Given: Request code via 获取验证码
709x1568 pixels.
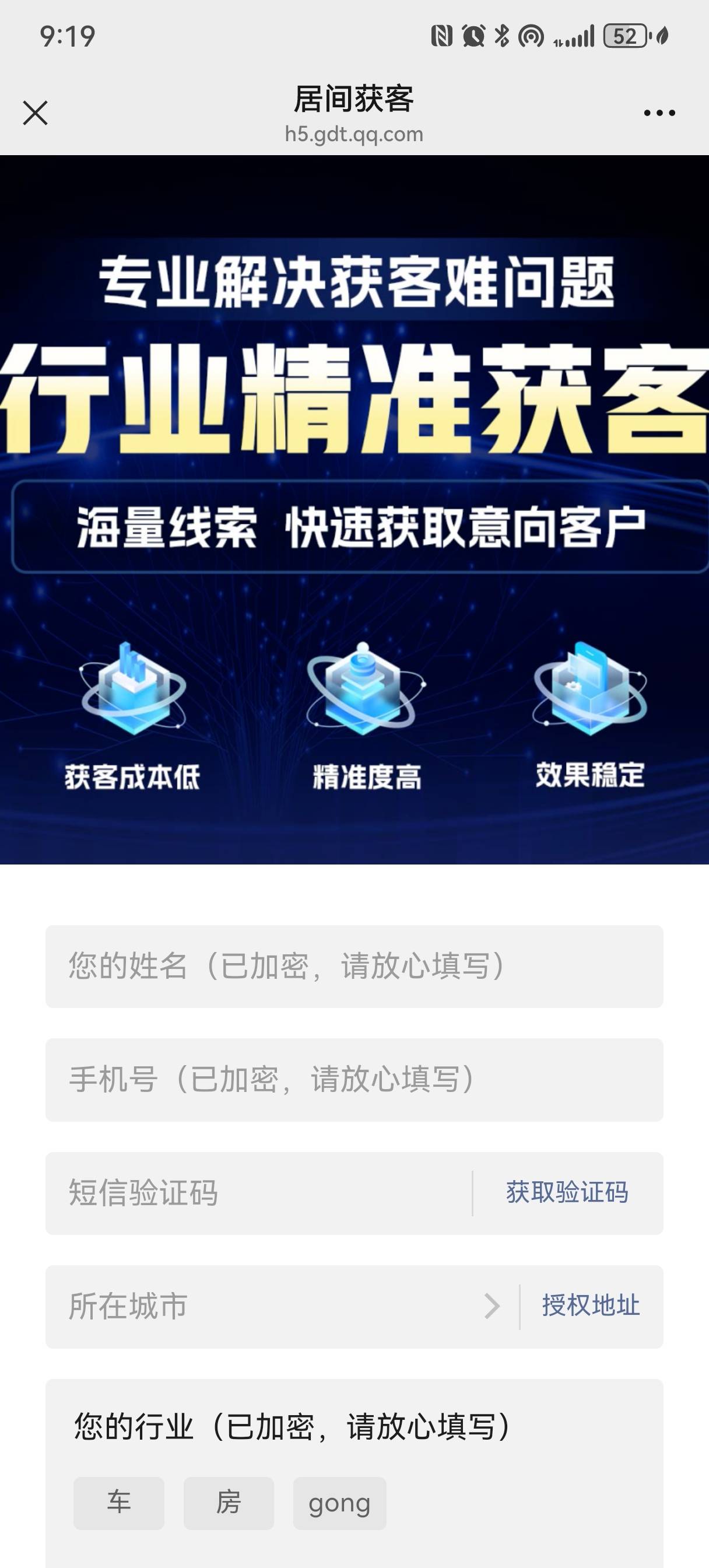Looking at the screenshot, I should (567, 1192).
